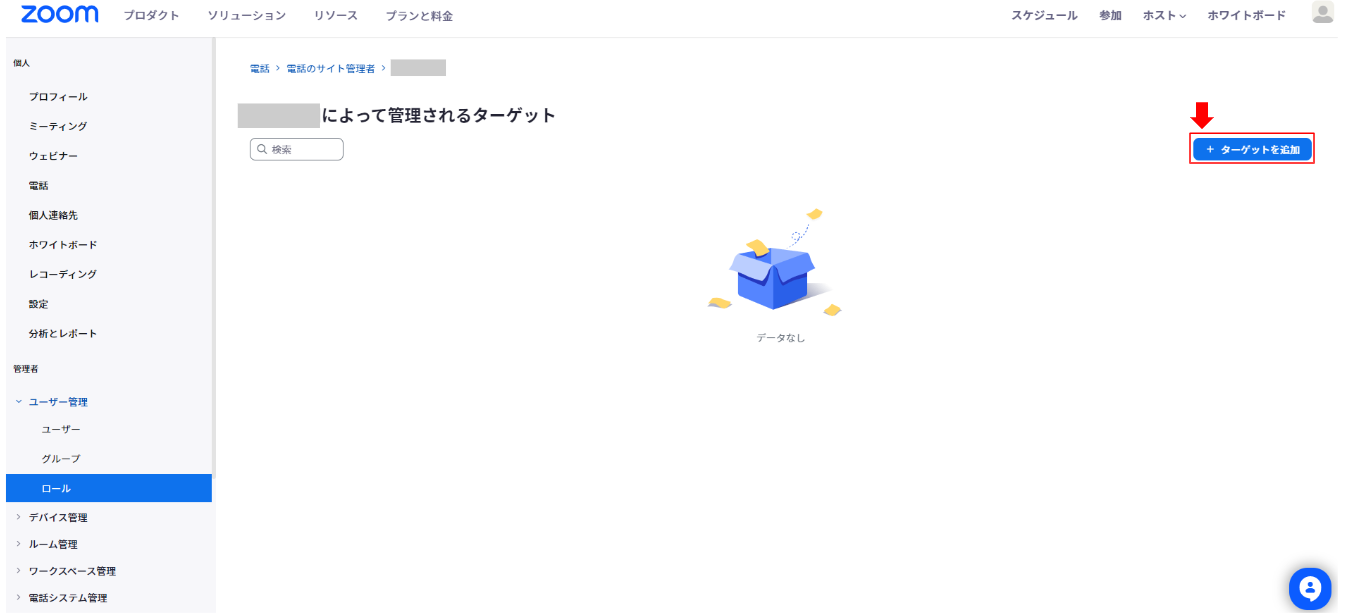Image resolution: width=1345 pixels, height=616 pixels.
Task: Open 個人連絡先 in the sidebar
Action: pos(53,215)
